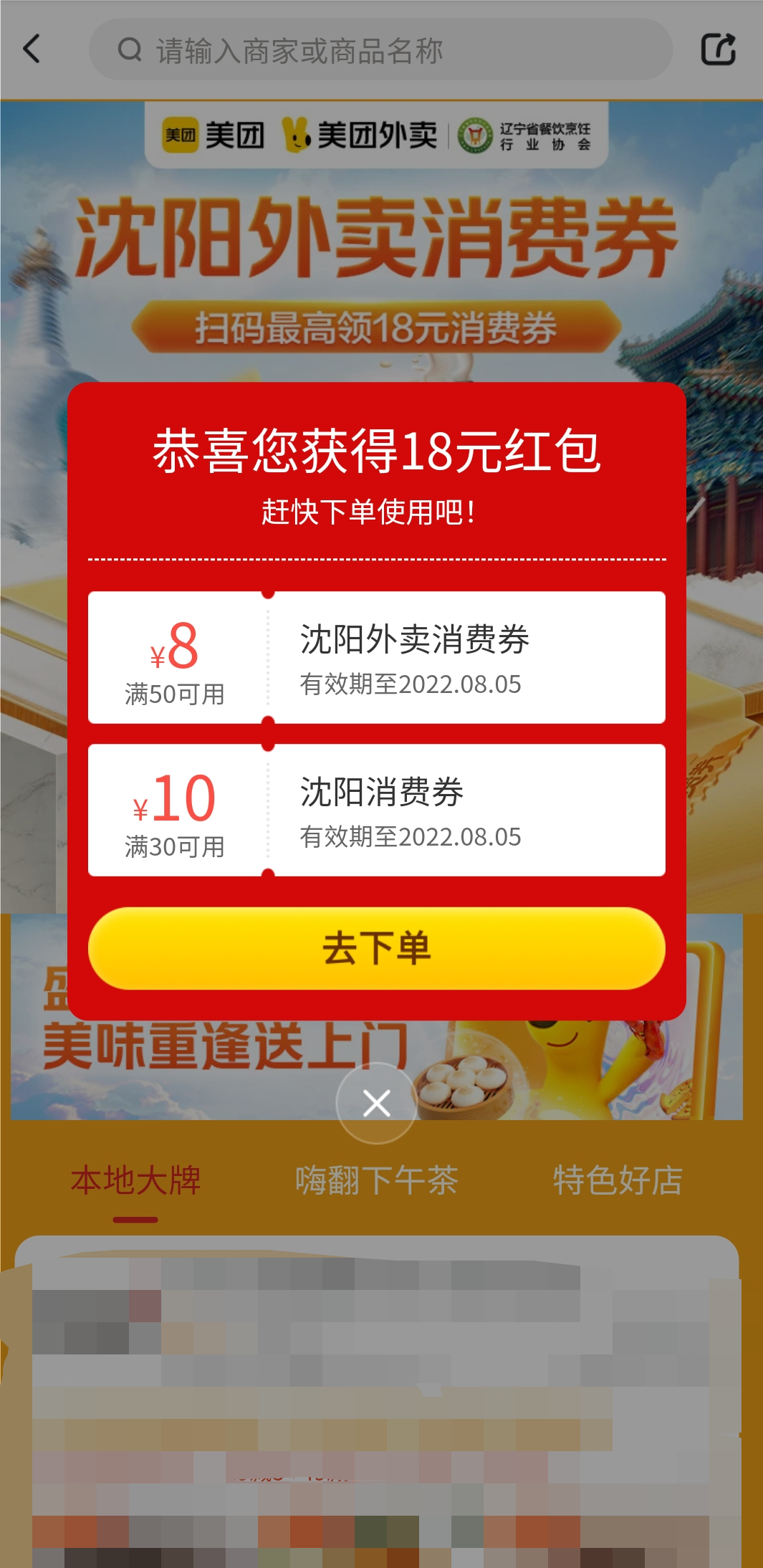Screen dimensions: 763x1568
Task: Close the red packet popup
Action: tap(377, 1103)
